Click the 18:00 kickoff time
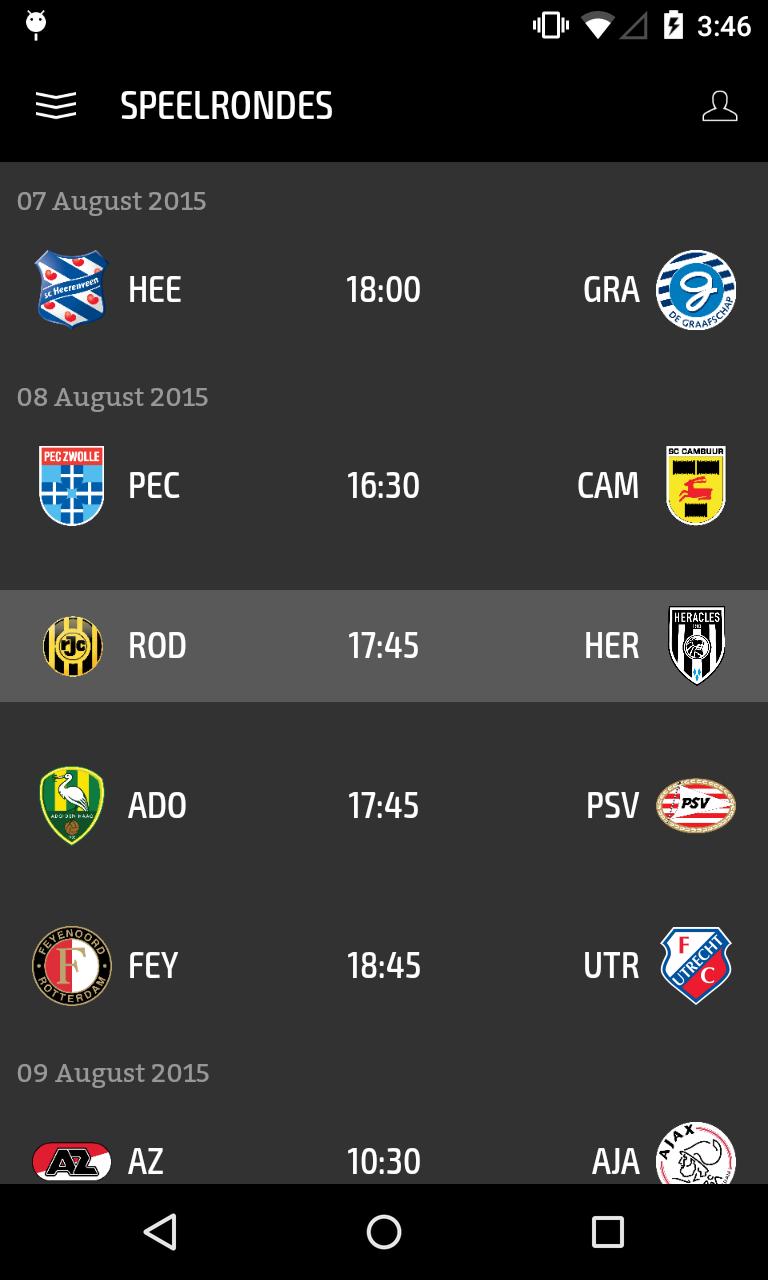768x1280 pixels. tap(383, 289)
